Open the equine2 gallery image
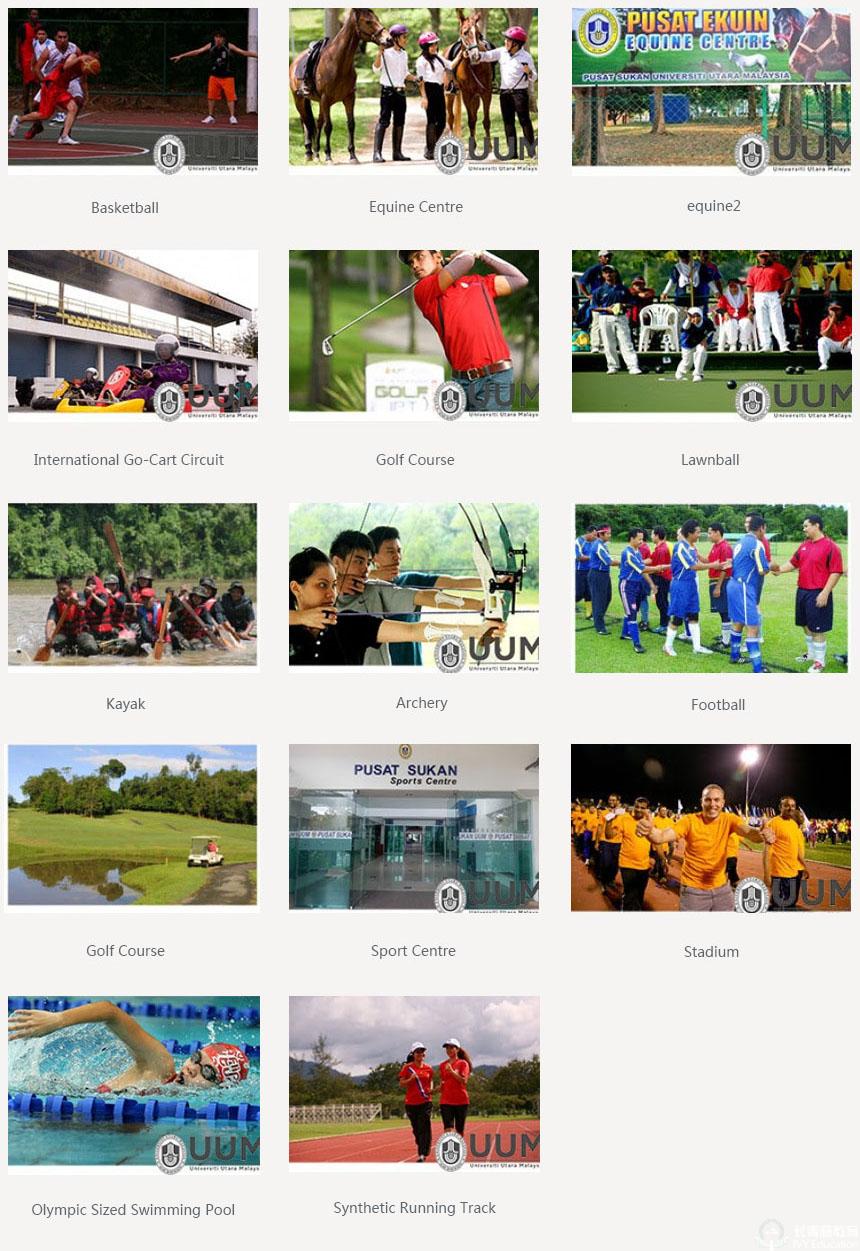The width and height of the screenshot is (860, 1251). [x=711, y=90]
